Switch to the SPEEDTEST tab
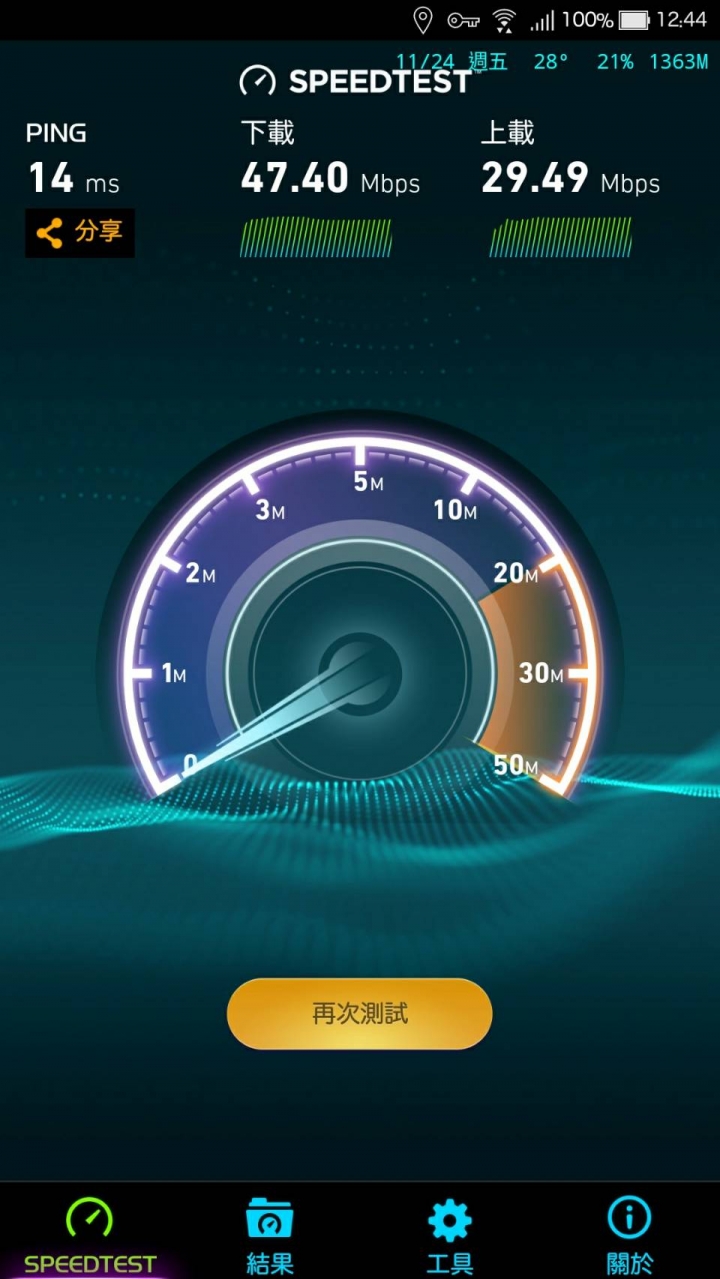The width and height of the screenshot is (720, 1279). (90, 1236)
